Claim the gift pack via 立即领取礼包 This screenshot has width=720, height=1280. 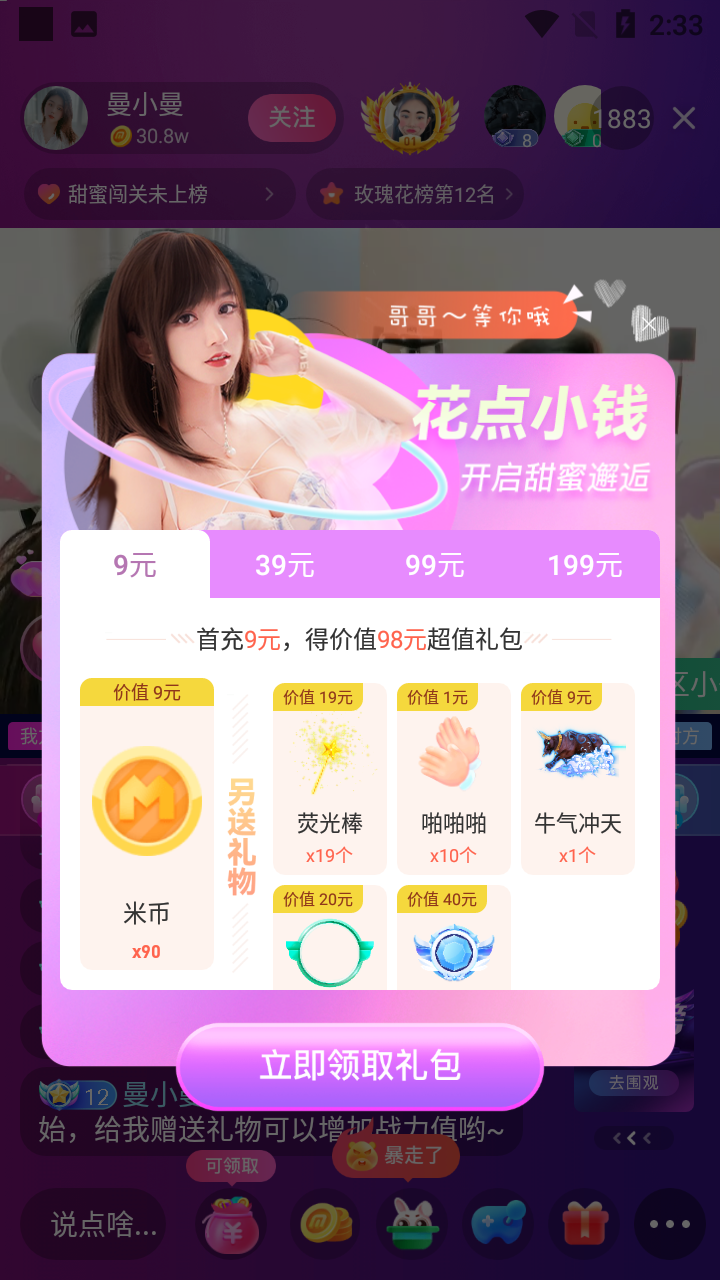(x=360, y=1066)
